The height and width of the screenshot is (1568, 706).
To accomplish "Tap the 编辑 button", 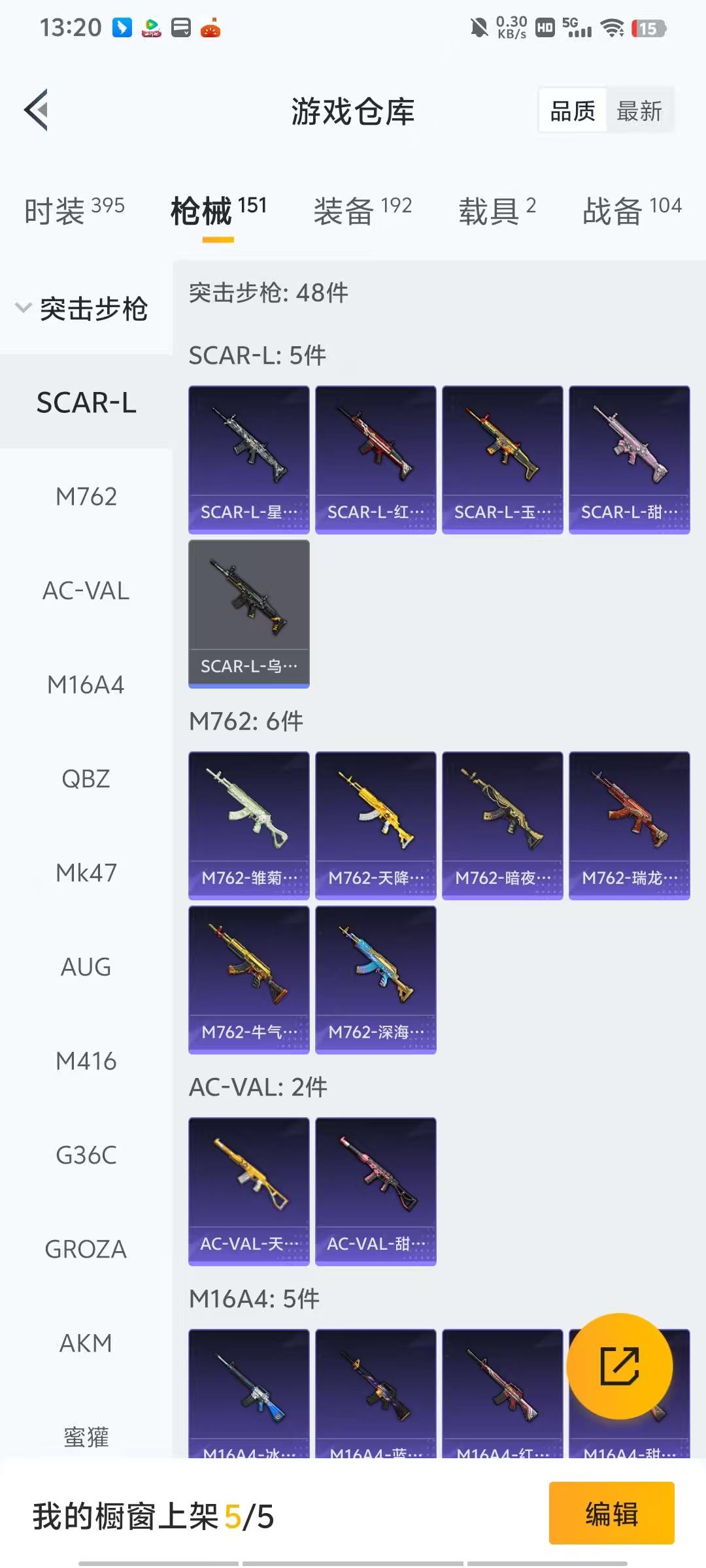I will 611,1513.
